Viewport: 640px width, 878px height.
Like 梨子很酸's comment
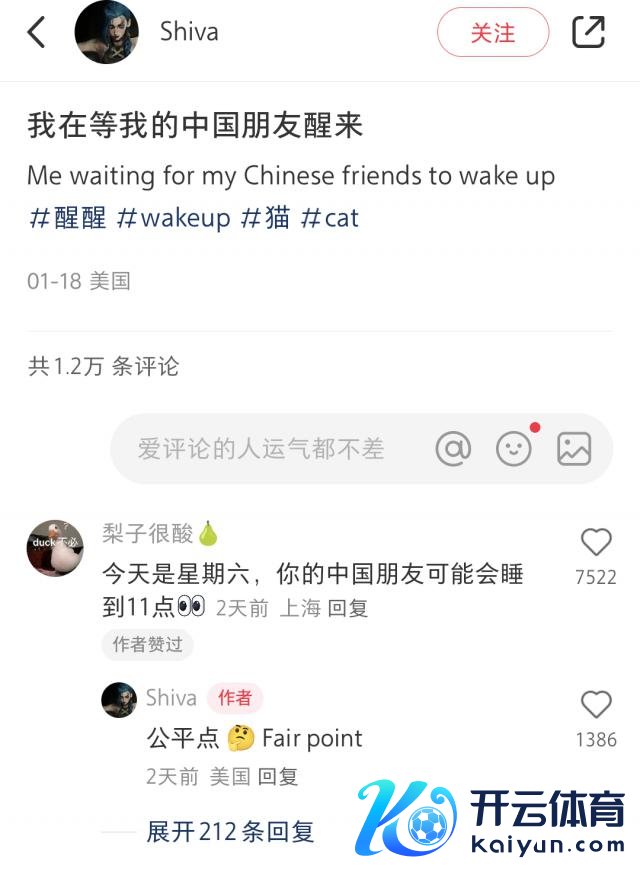click(596, 542)
